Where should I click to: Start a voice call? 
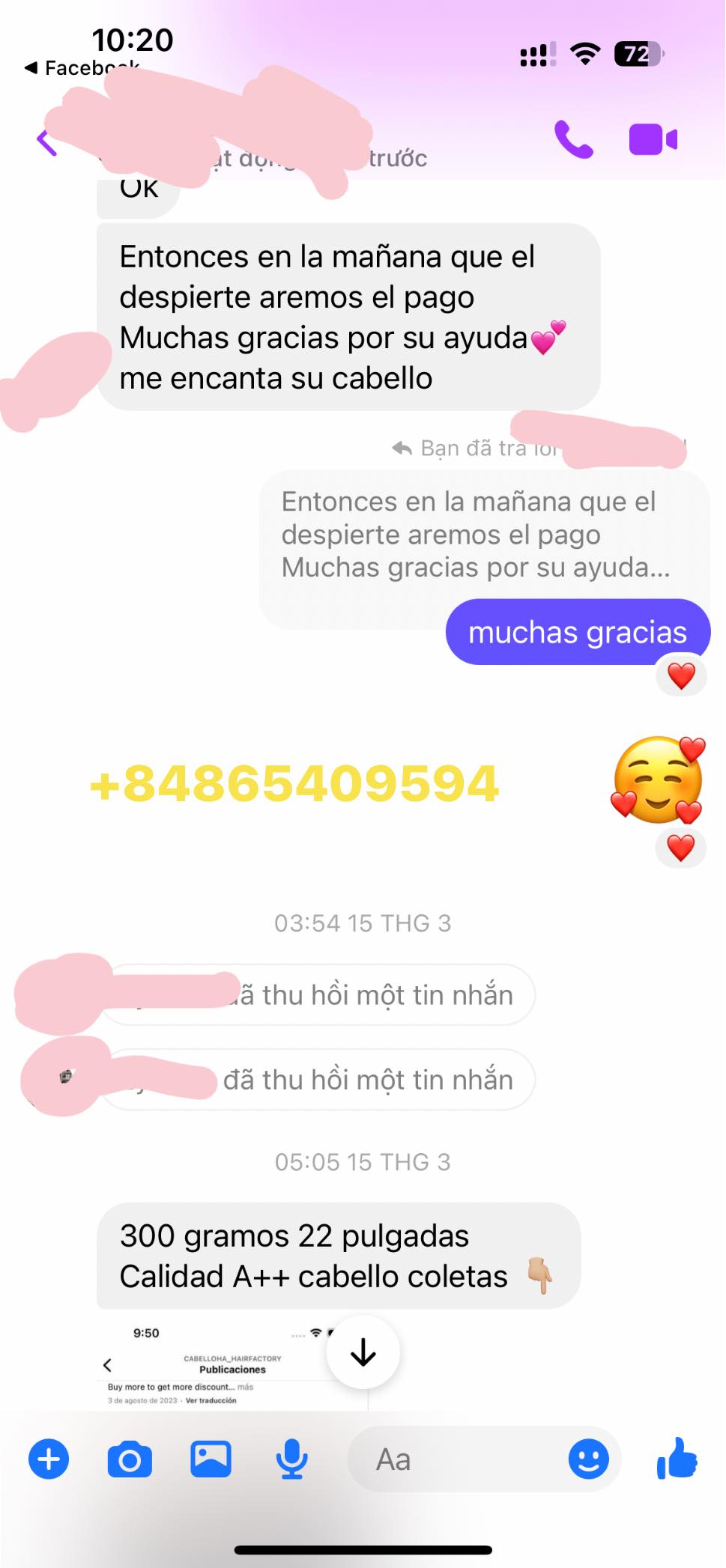pos(574,139)
